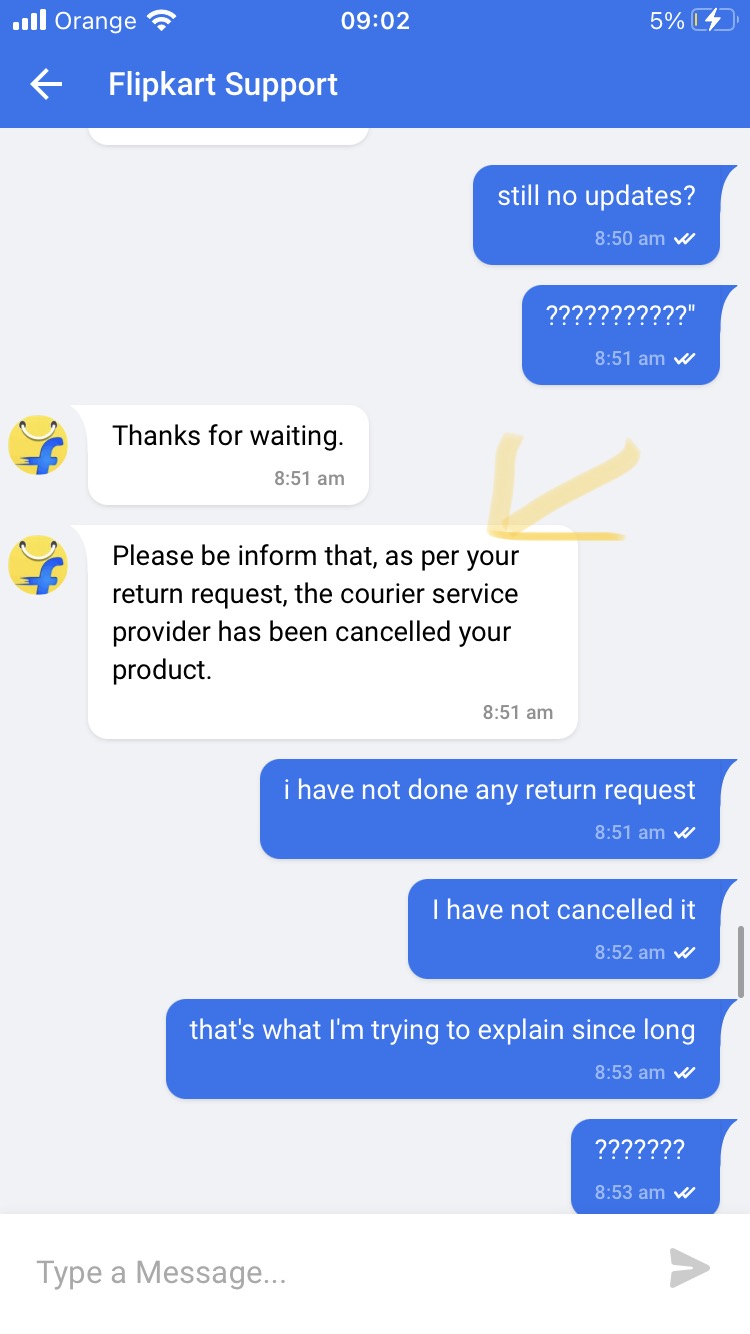750x1334 pixels.
Task: Tap the Flipkart logo next to the return request message
Action: tap(37, 565)
